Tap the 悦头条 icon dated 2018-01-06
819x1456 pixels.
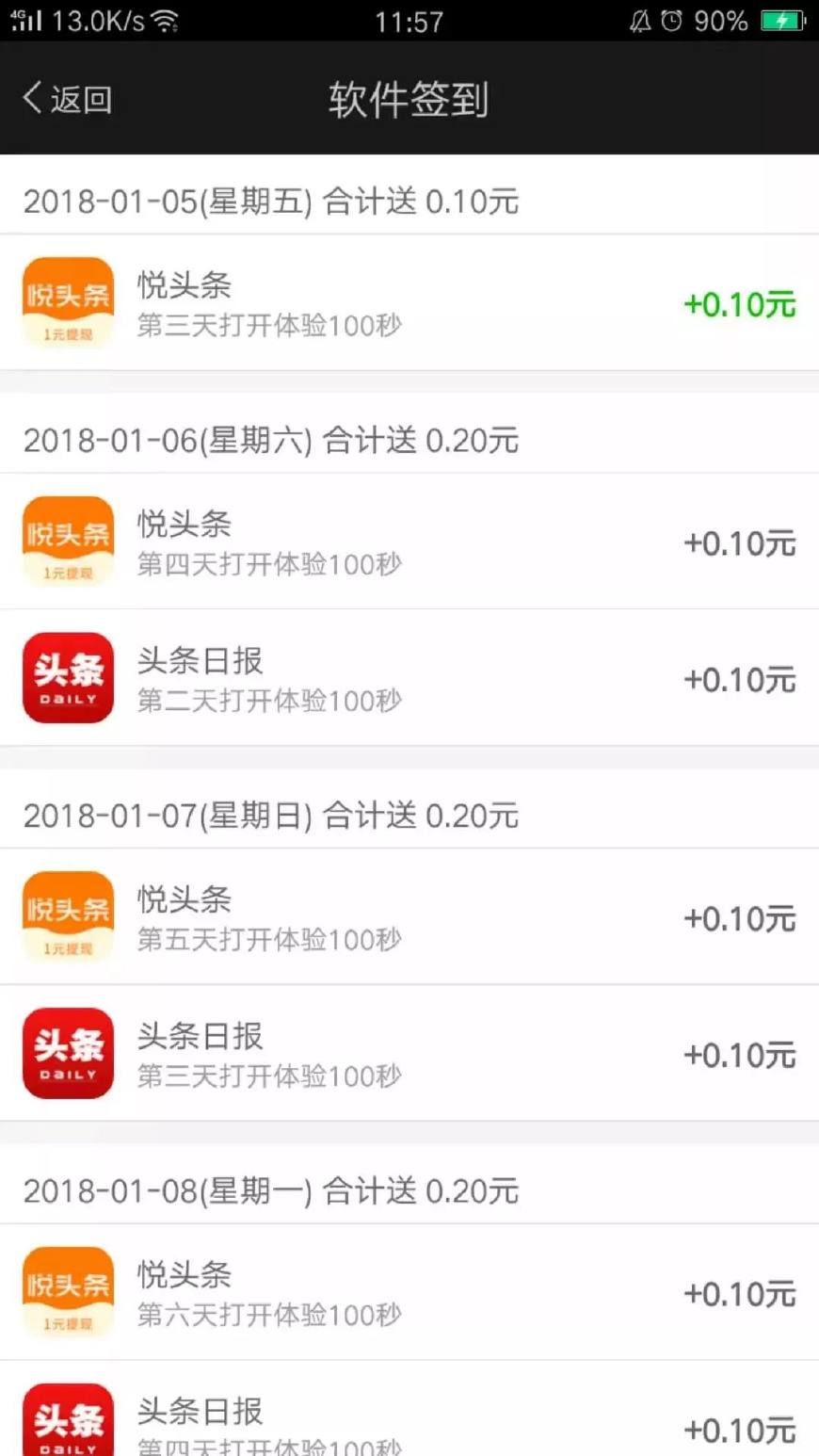67,540
